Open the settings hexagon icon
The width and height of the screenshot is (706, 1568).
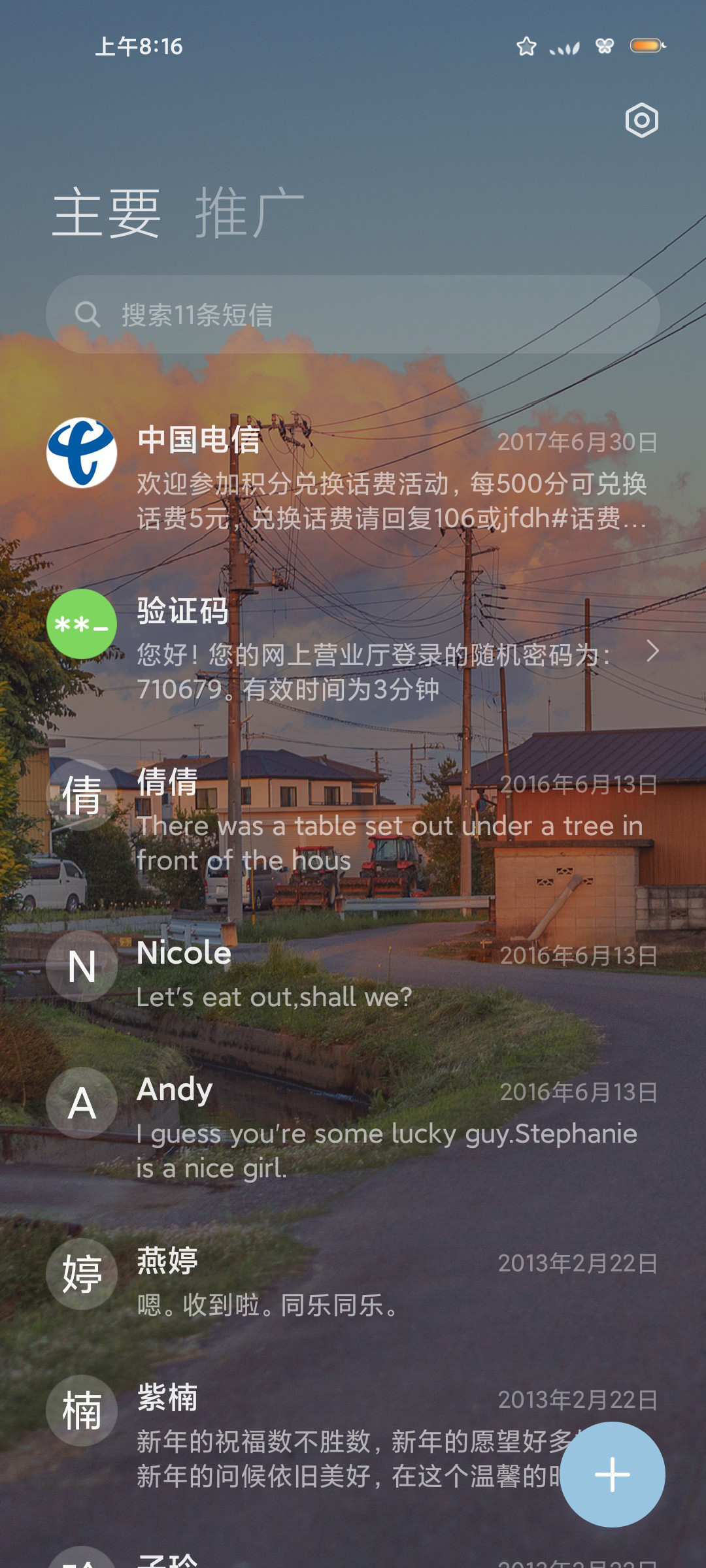[x=641, y=120]
